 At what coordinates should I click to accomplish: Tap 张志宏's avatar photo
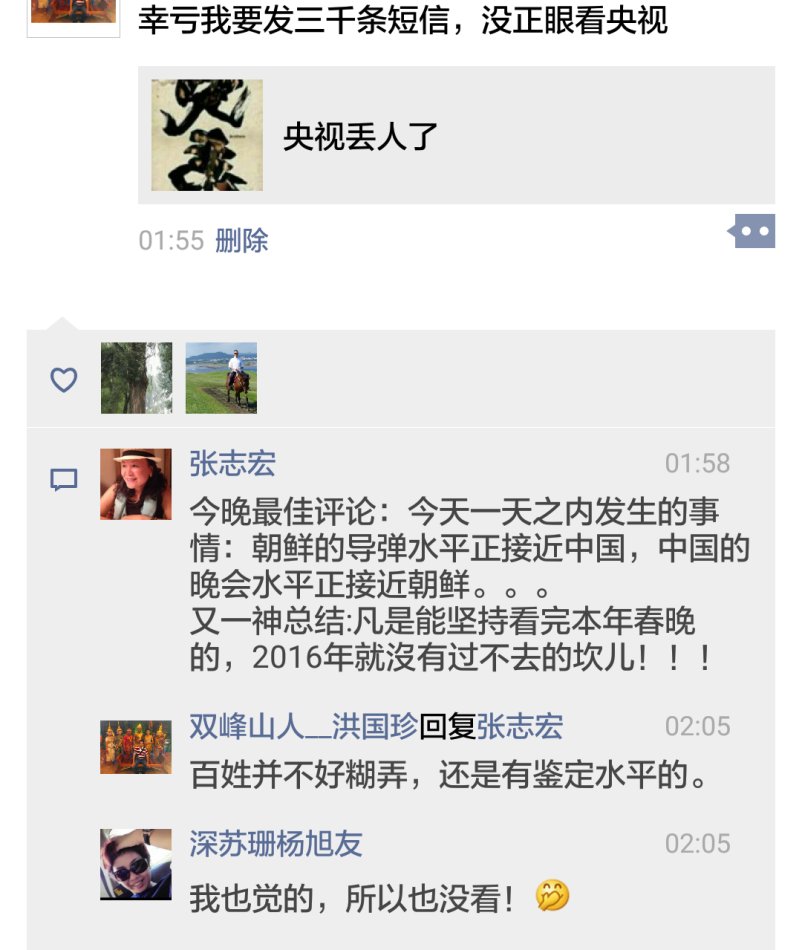[x=136, y=484]
